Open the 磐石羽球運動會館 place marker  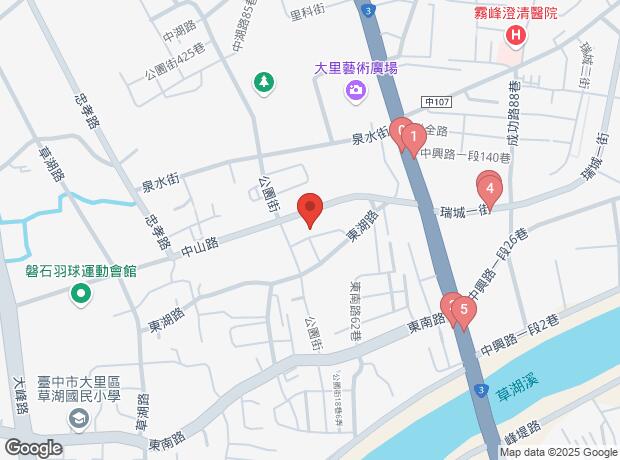click(80, 294)
